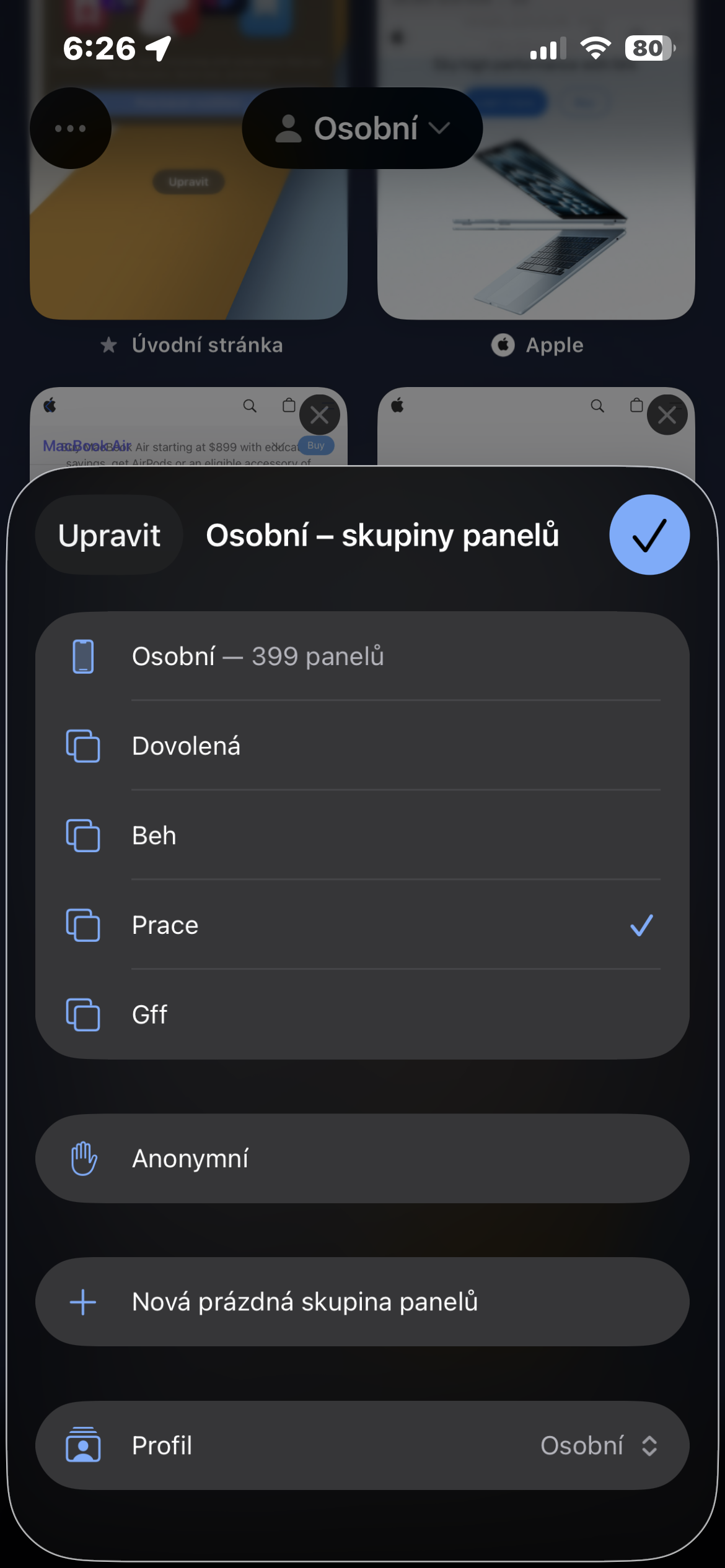This screenshot has width=725, height=1568.
Task: Open the three-dot more options menu
Action: tap(71, 128)
